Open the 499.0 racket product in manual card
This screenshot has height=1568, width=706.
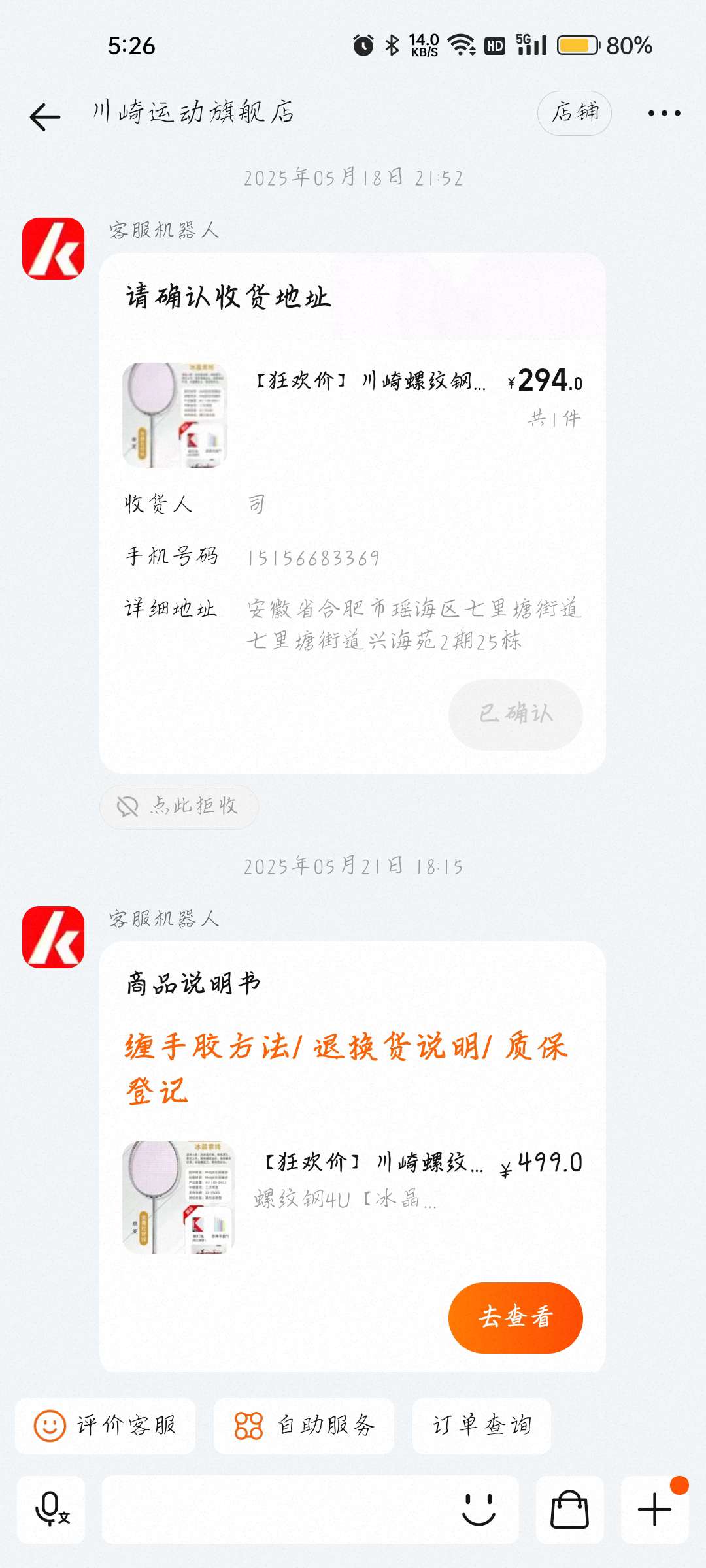(353, 1197)
